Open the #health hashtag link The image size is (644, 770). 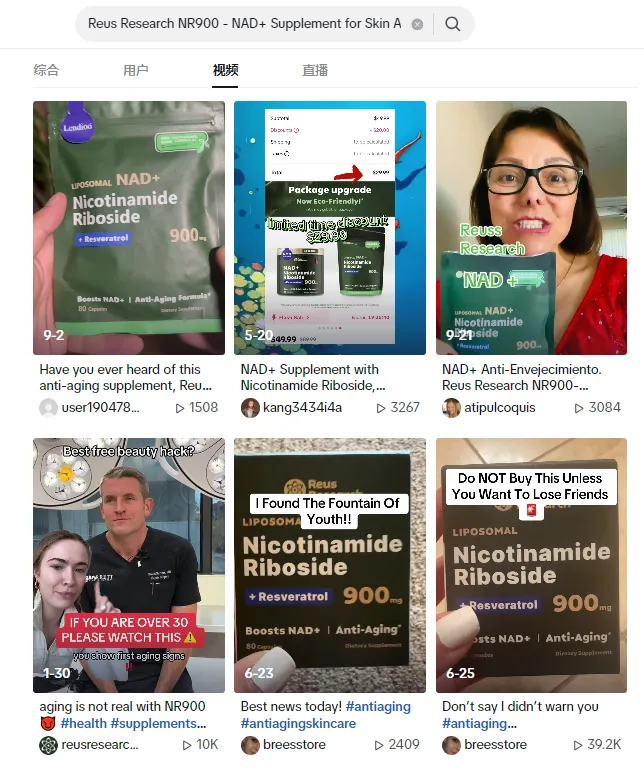(x=83, y=723)
